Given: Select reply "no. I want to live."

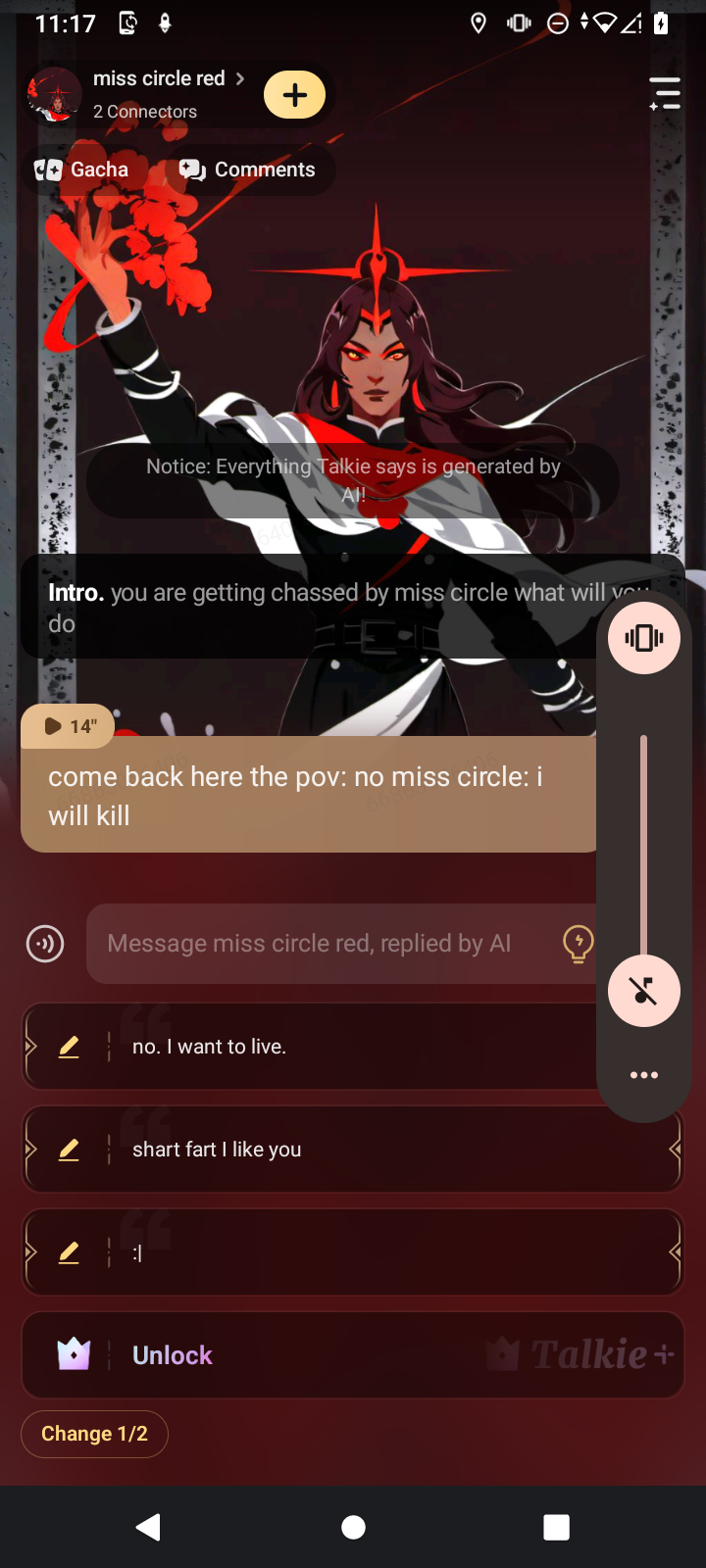Looking at the screenshot, I should [343, 1047].
